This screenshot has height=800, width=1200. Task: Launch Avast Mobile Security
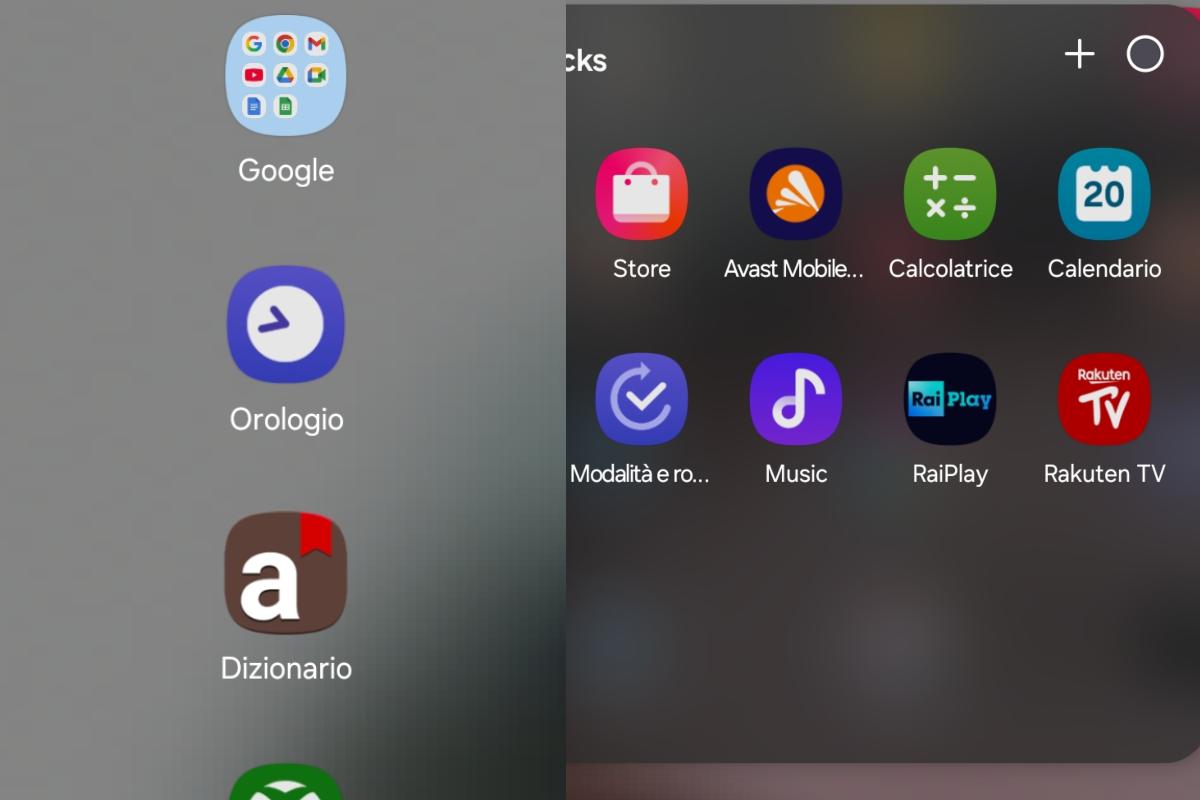[795, 194]
